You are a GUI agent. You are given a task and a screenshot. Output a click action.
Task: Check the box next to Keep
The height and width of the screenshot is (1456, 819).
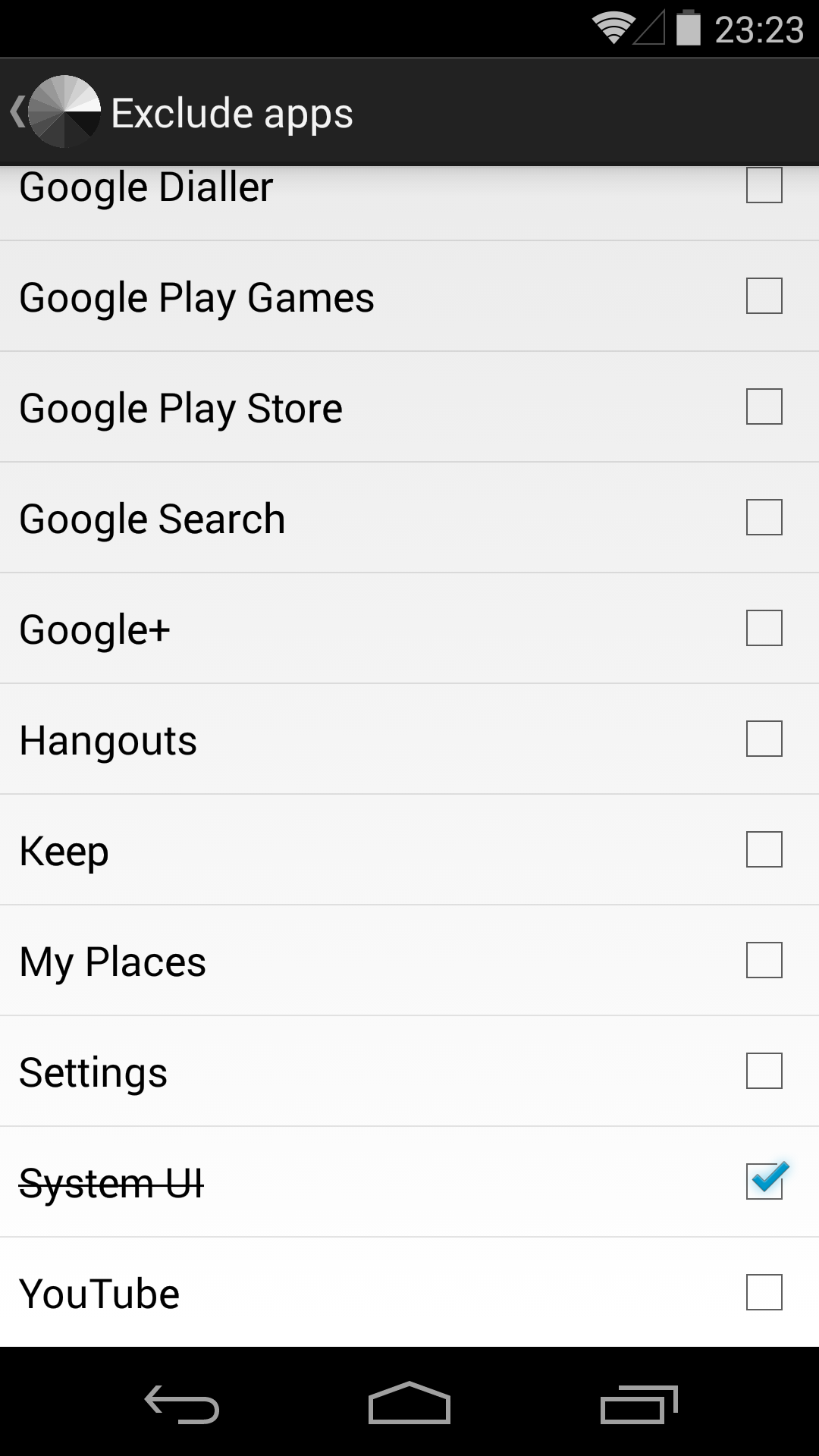coord(764,849)
